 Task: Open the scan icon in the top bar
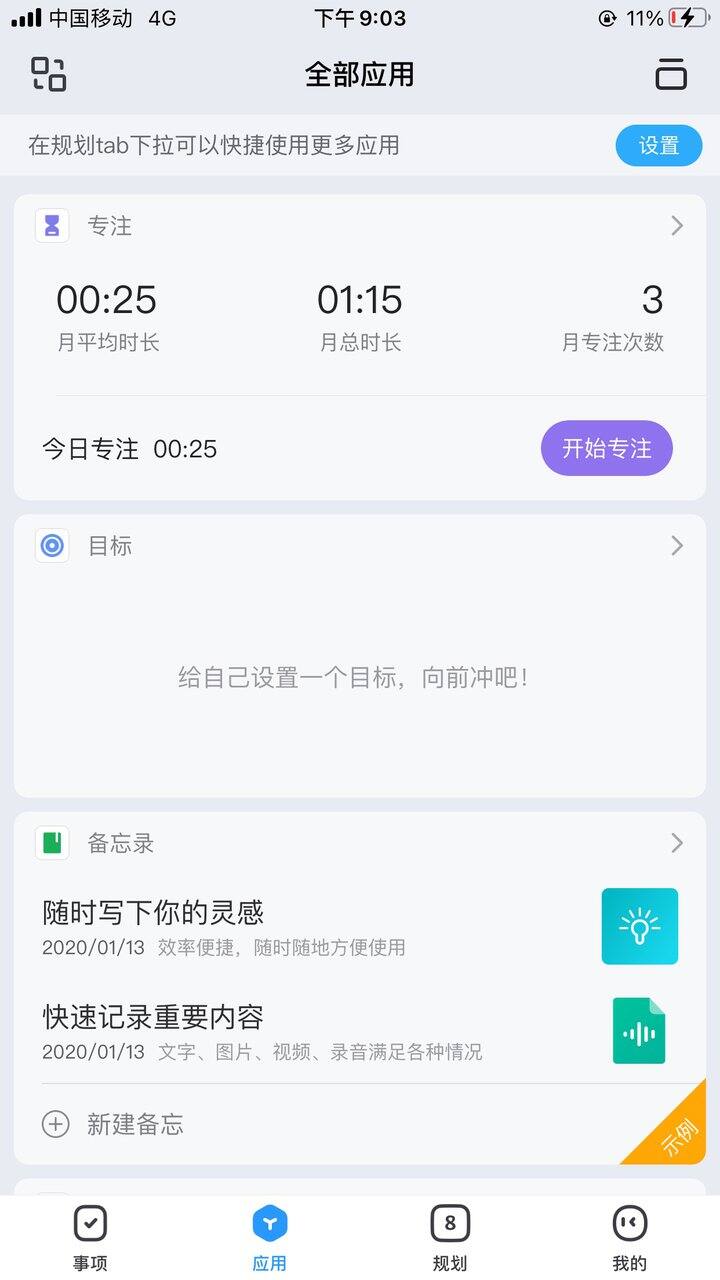click(x=49, y=75)
